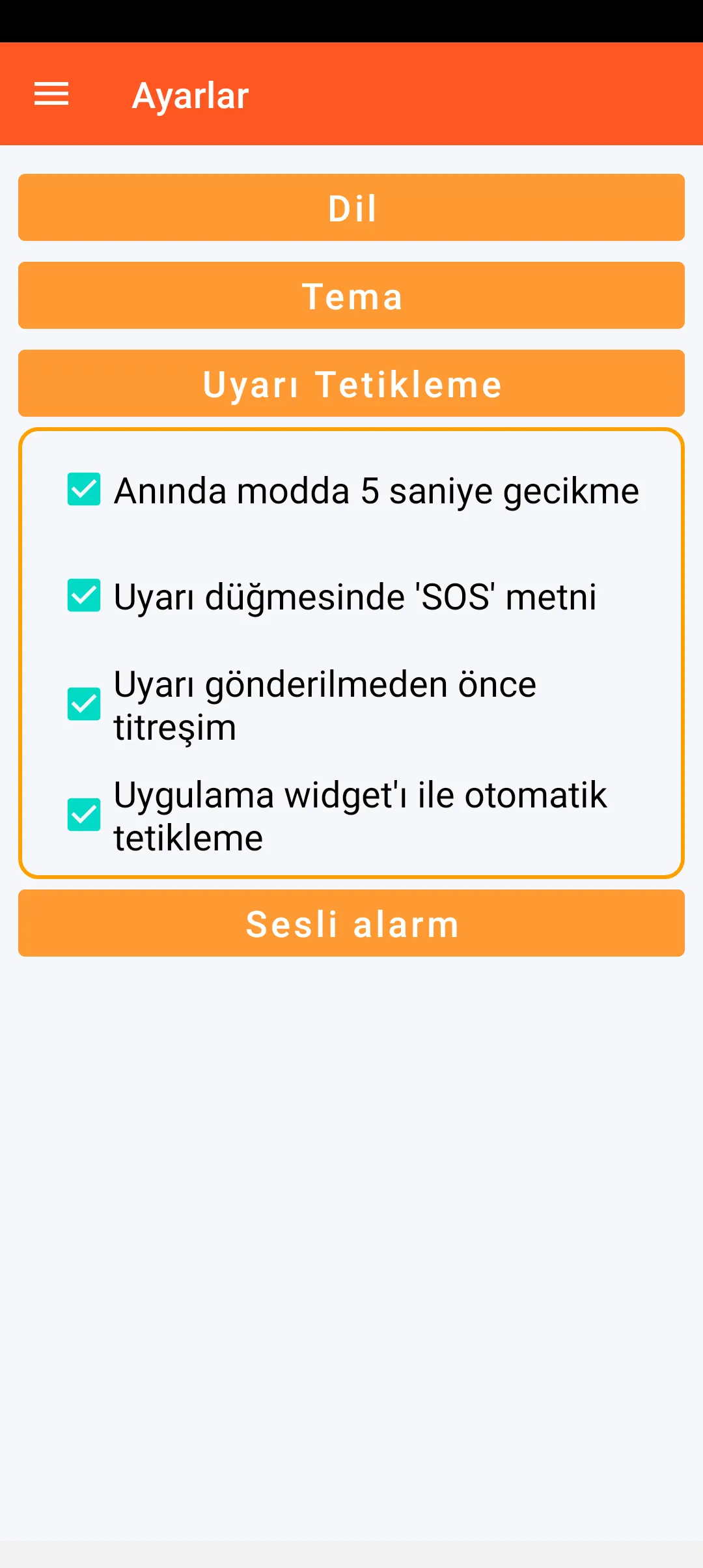Toggle 'Uyarı gönderilmeden önce titreşim' checkbox

(x=84, y=705)
